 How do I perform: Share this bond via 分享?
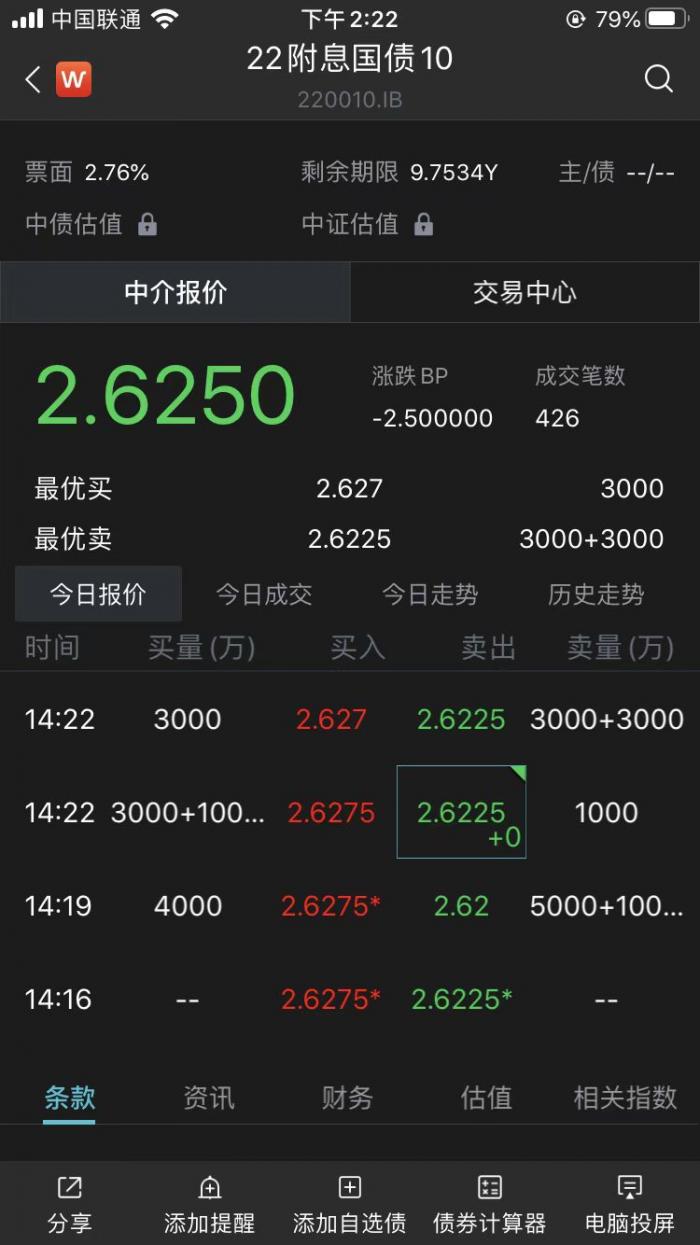coord(69,1203)
